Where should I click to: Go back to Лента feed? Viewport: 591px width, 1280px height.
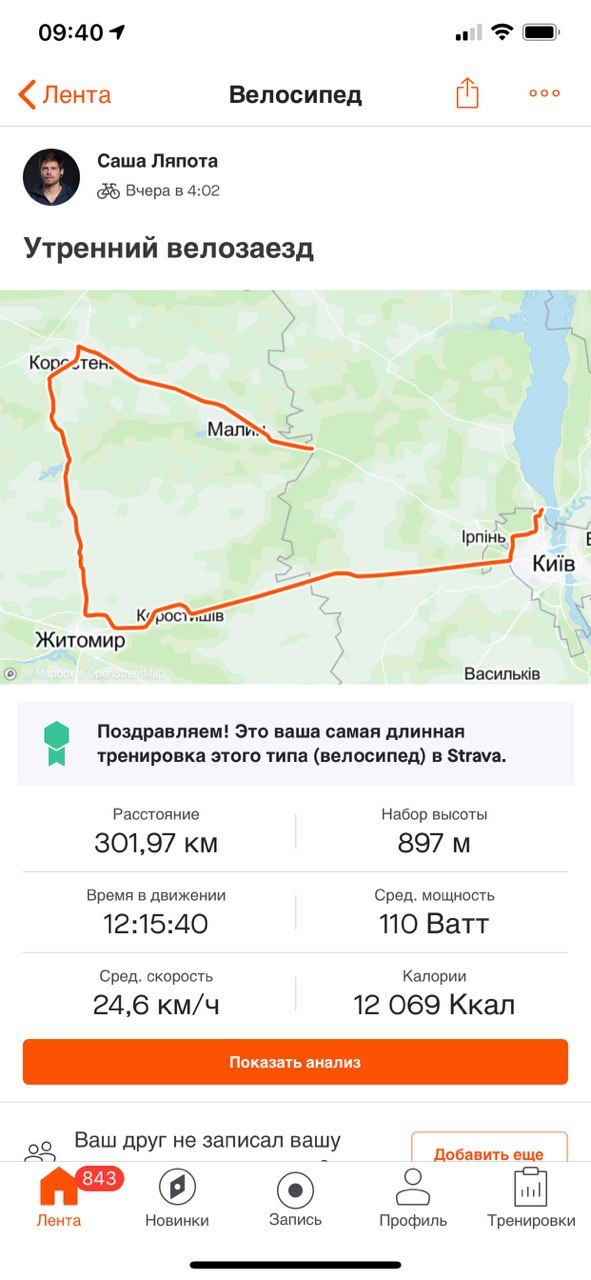coord(65,95)
